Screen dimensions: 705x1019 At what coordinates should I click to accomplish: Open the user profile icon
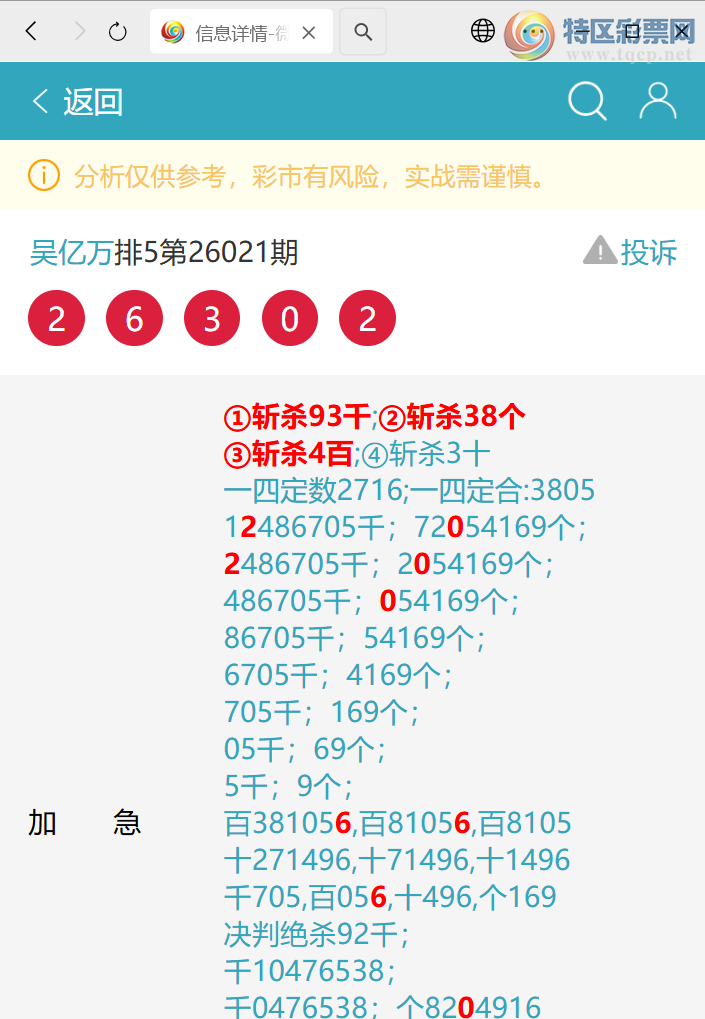[657, 102]
